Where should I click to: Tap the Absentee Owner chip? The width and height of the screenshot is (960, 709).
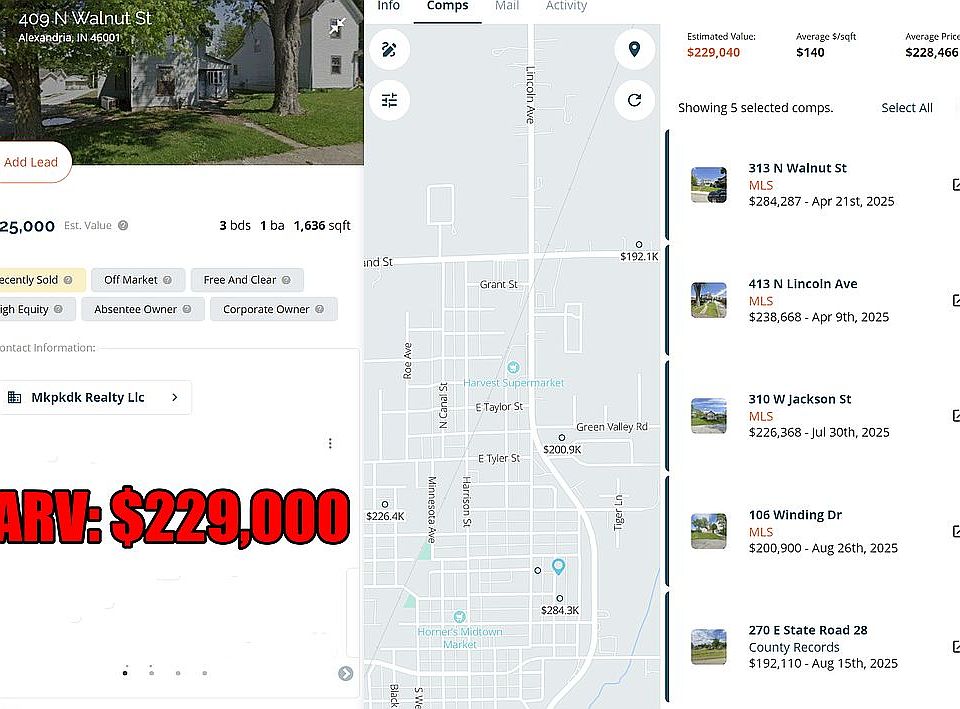[143, 309]
